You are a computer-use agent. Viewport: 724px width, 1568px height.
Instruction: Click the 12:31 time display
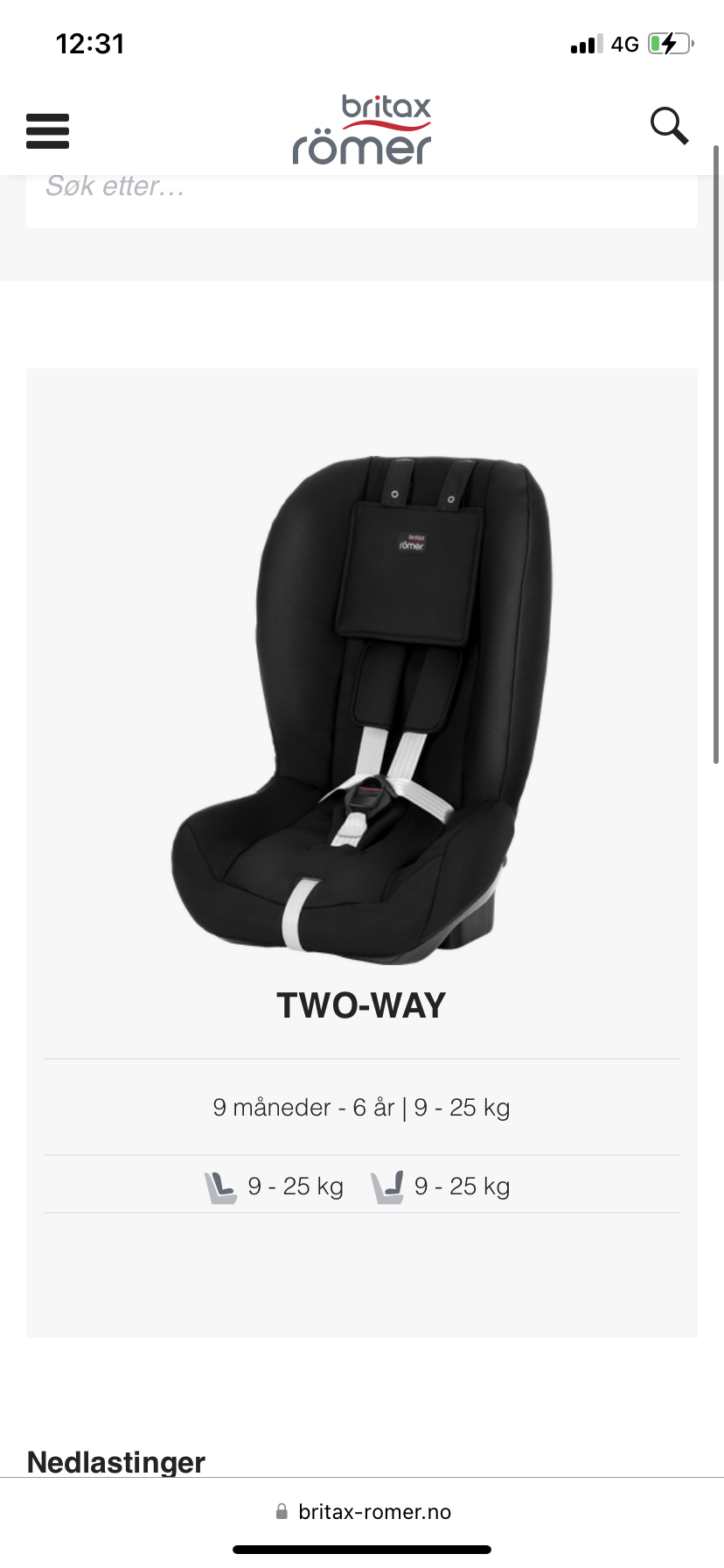click(x=91, y=42)
